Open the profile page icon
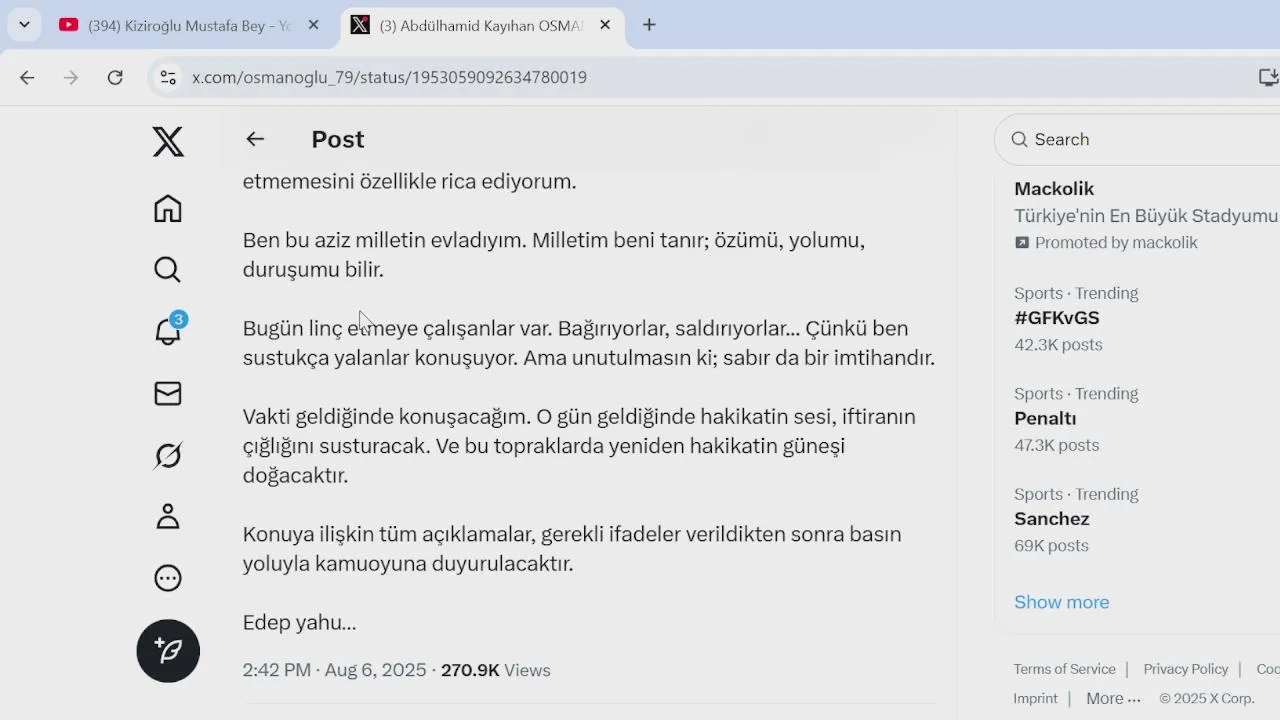 pos(168,517)
